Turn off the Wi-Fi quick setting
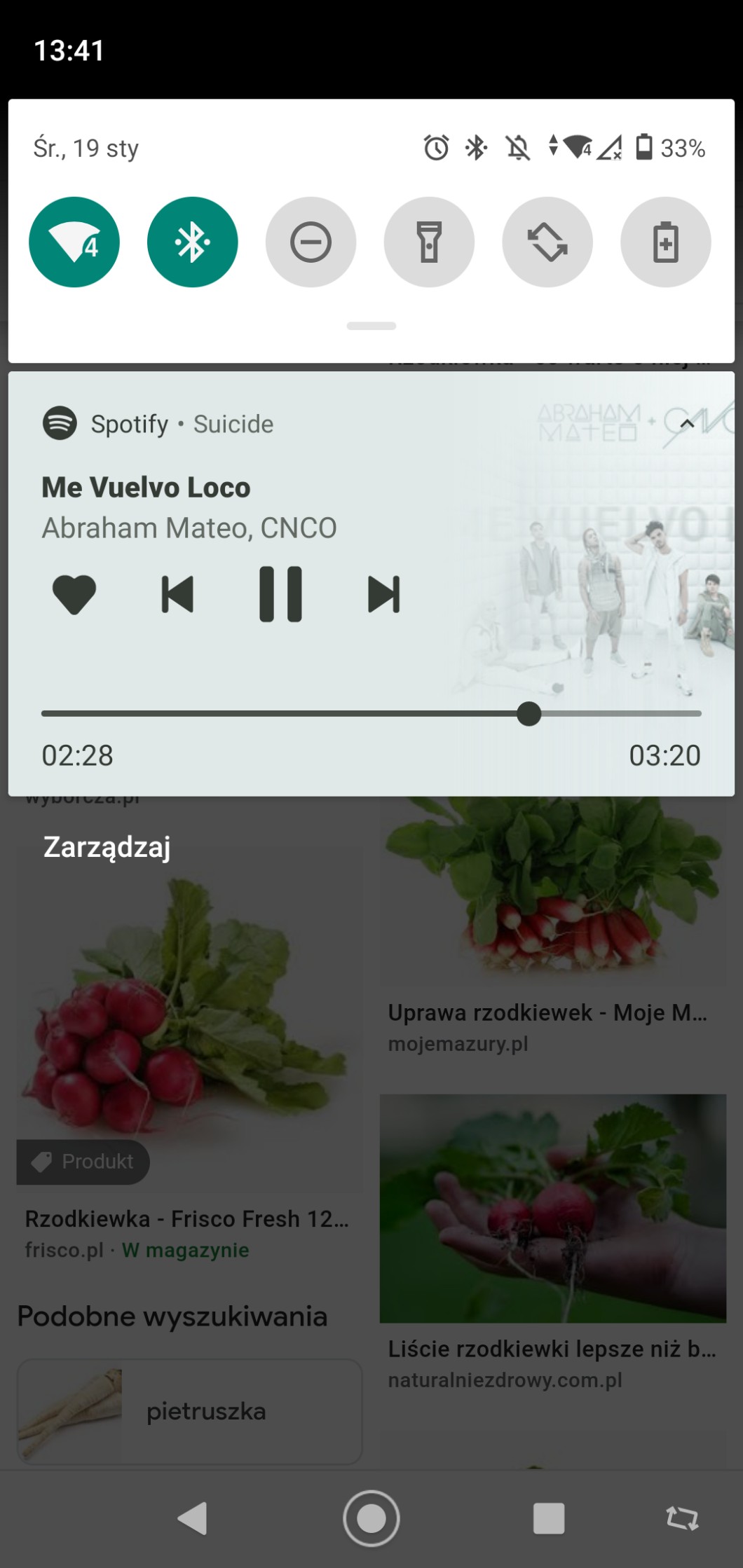 click(x=74, y=242)
